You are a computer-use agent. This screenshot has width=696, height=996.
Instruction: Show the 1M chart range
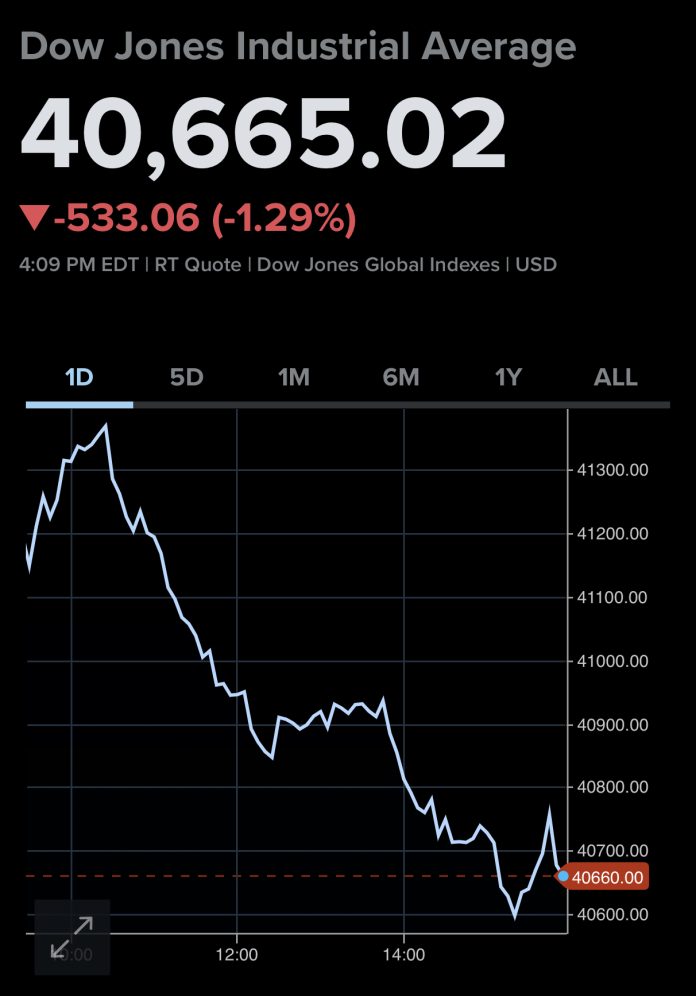click(294, 378)
